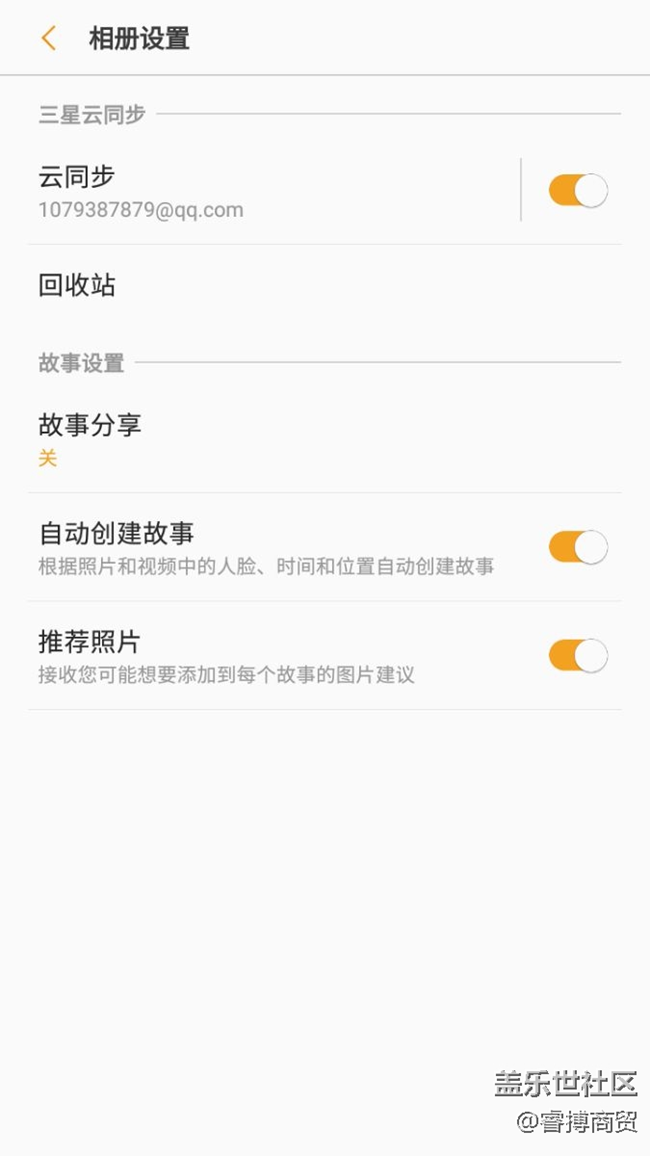Switch off 推荐照片
Screen dimensions: 650x1156
tap(578, 656)
